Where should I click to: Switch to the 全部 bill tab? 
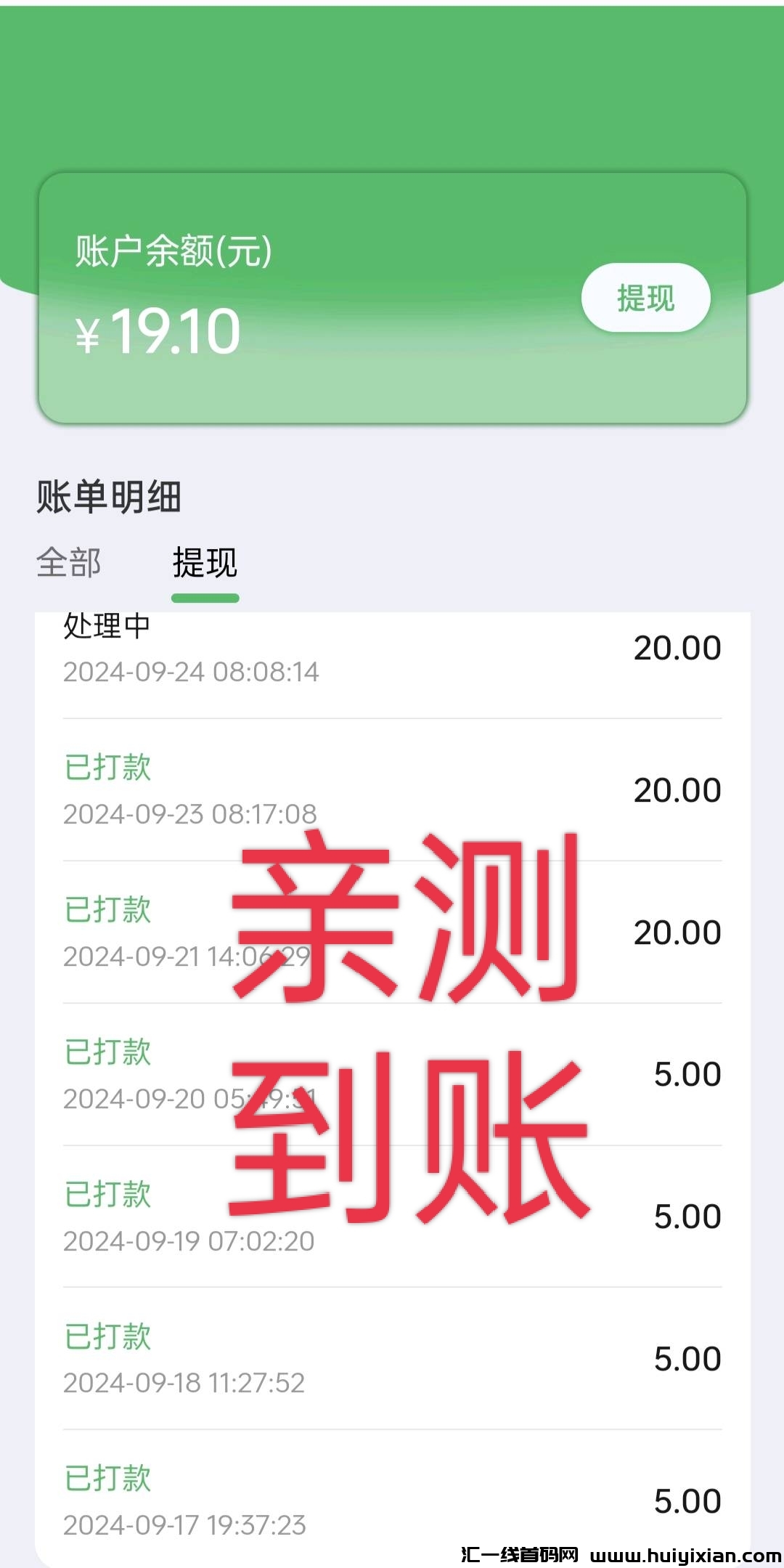(x=69, y=563)
